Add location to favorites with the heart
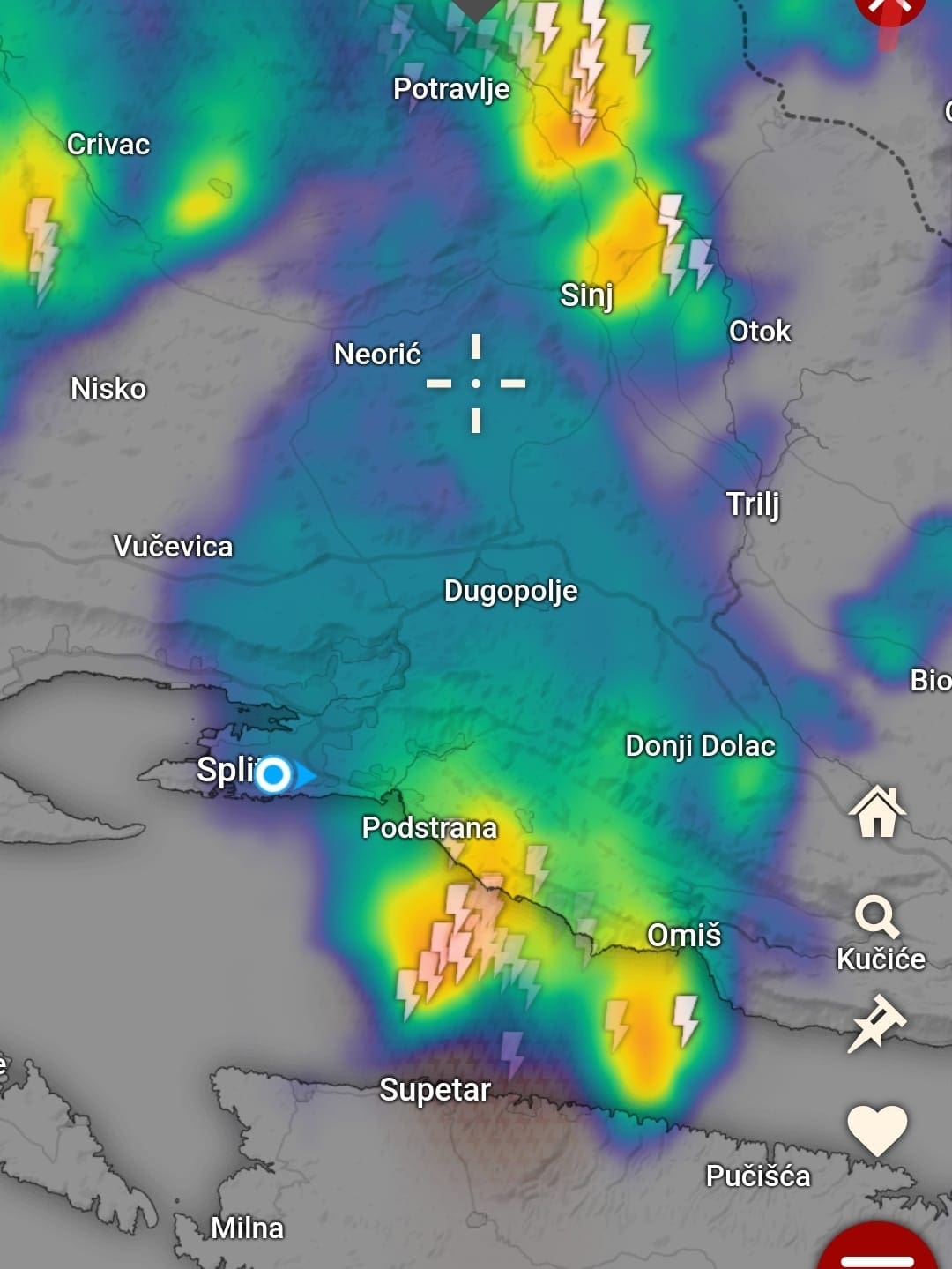The height and width of the screenshot is (1269, 952). tap(877, 1130)
